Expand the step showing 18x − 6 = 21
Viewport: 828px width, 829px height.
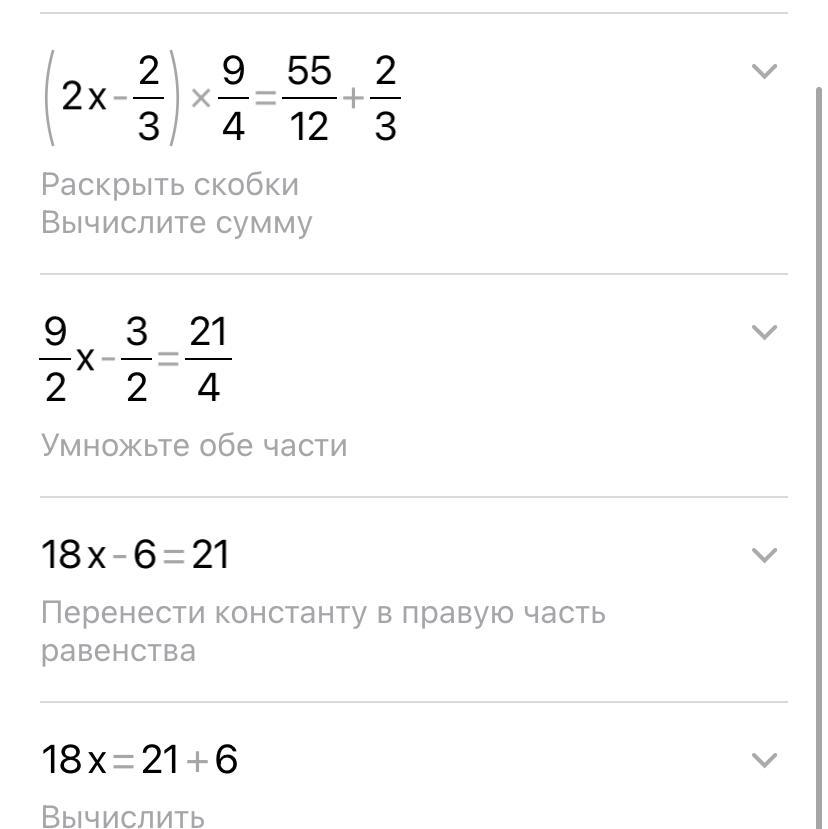[x=764, y=555]
